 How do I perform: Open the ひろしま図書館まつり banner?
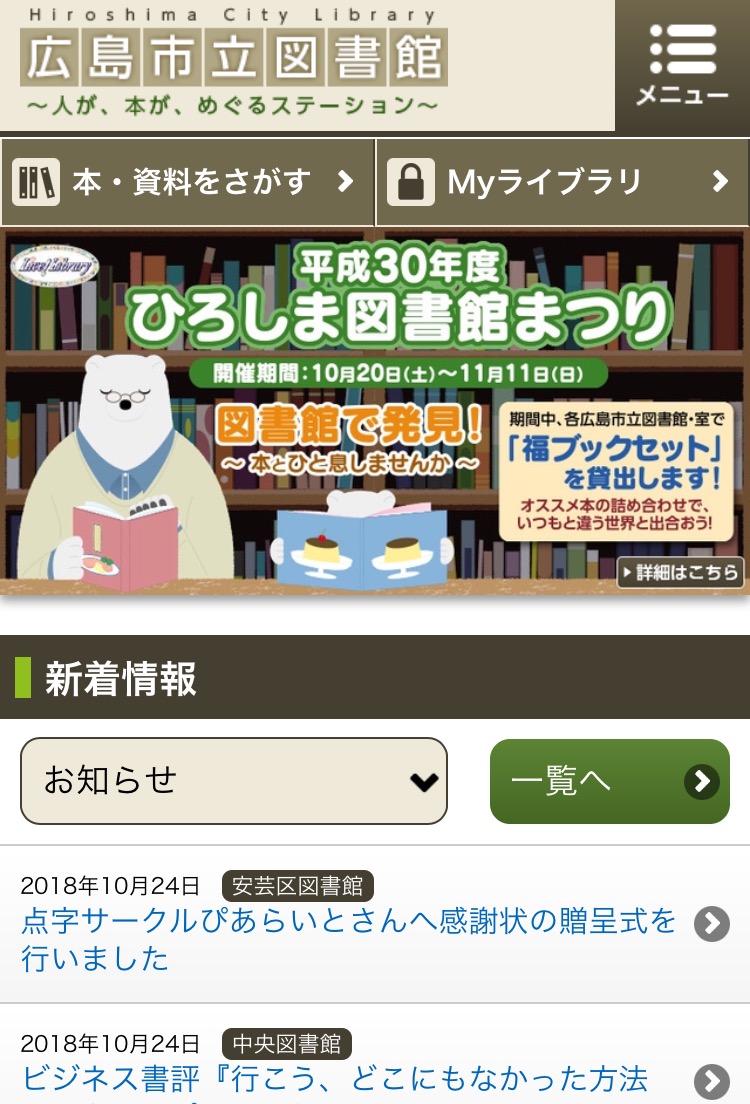pos(374,410)
